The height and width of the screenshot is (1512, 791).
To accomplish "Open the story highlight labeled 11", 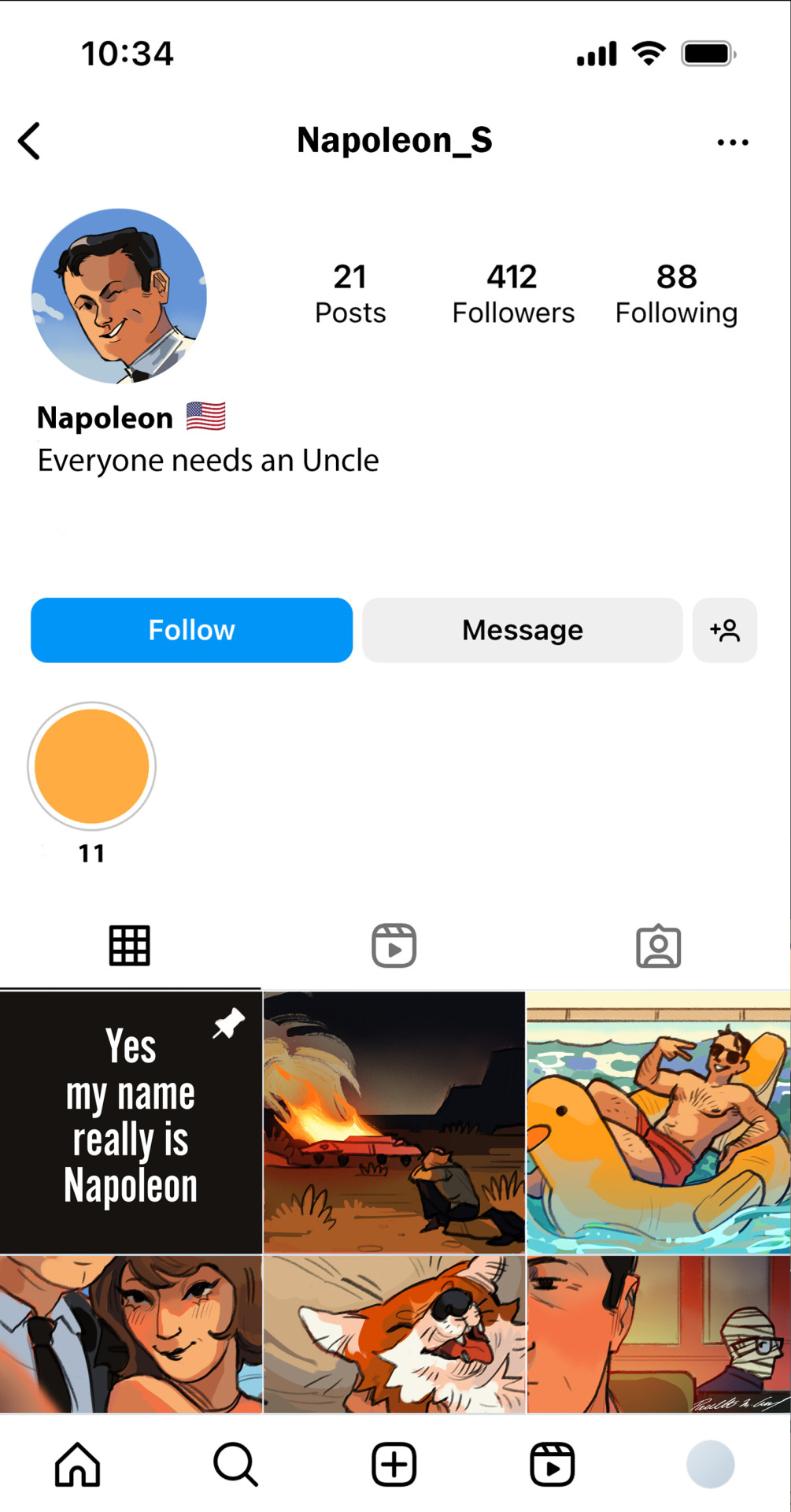I will [x=92, y=766].
